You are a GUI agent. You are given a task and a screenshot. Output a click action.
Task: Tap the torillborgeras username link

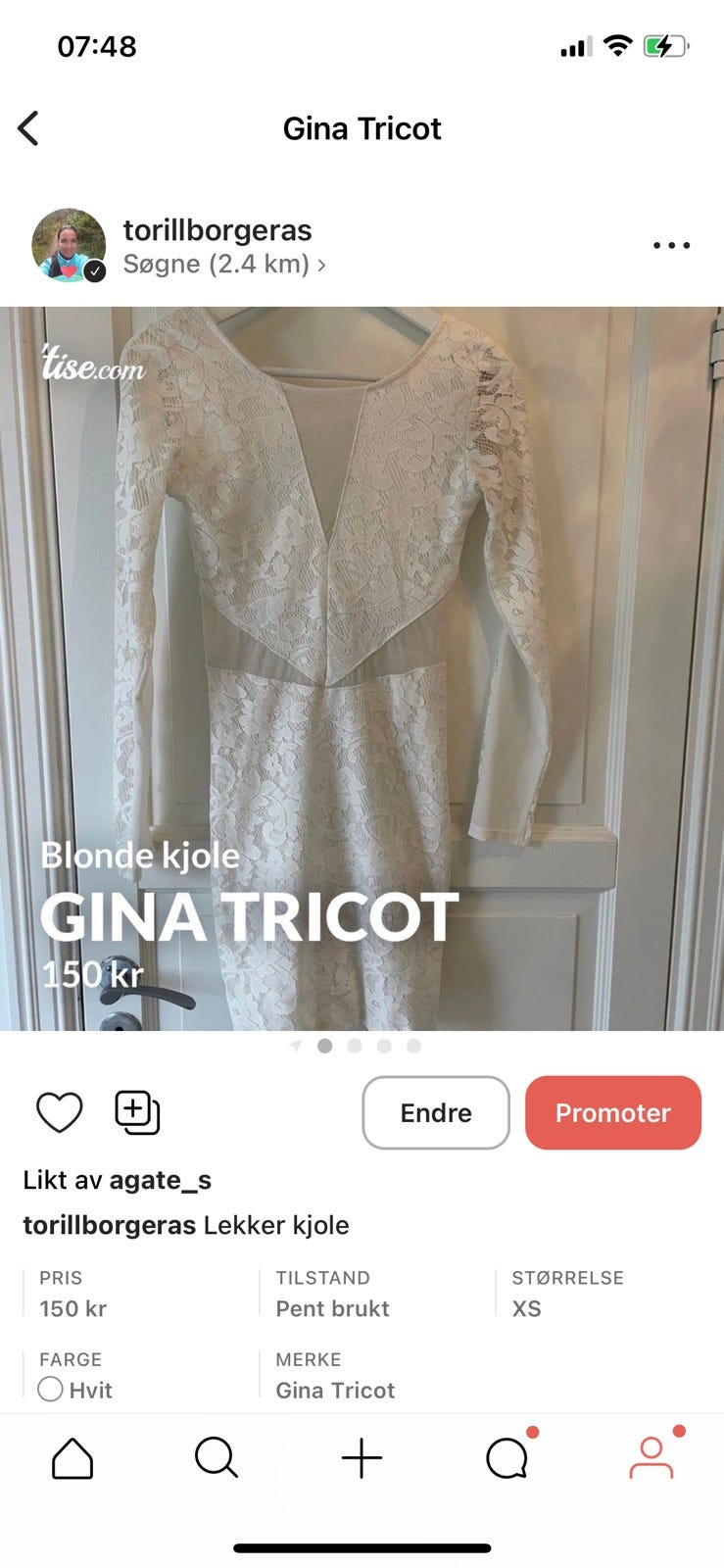(x=108, y=1225)
